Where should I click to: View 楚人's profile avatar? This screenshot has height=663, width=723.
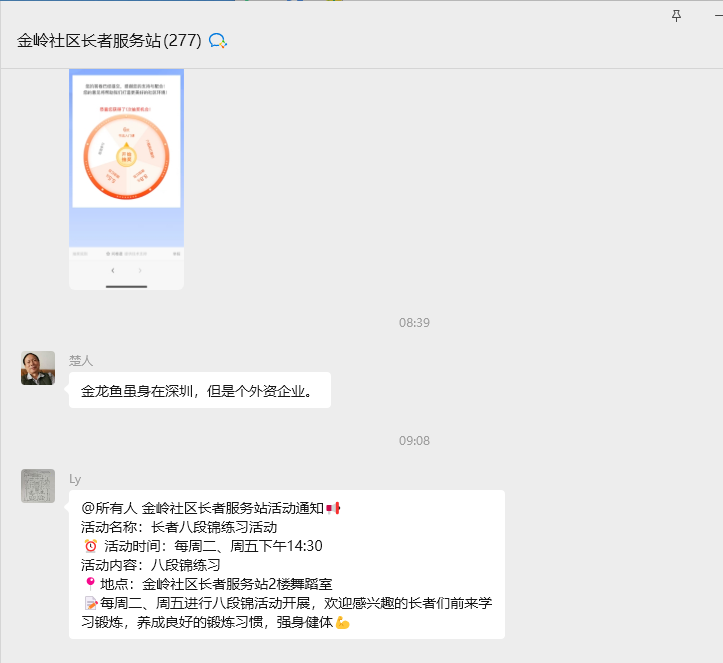click(x=38, y=368)
